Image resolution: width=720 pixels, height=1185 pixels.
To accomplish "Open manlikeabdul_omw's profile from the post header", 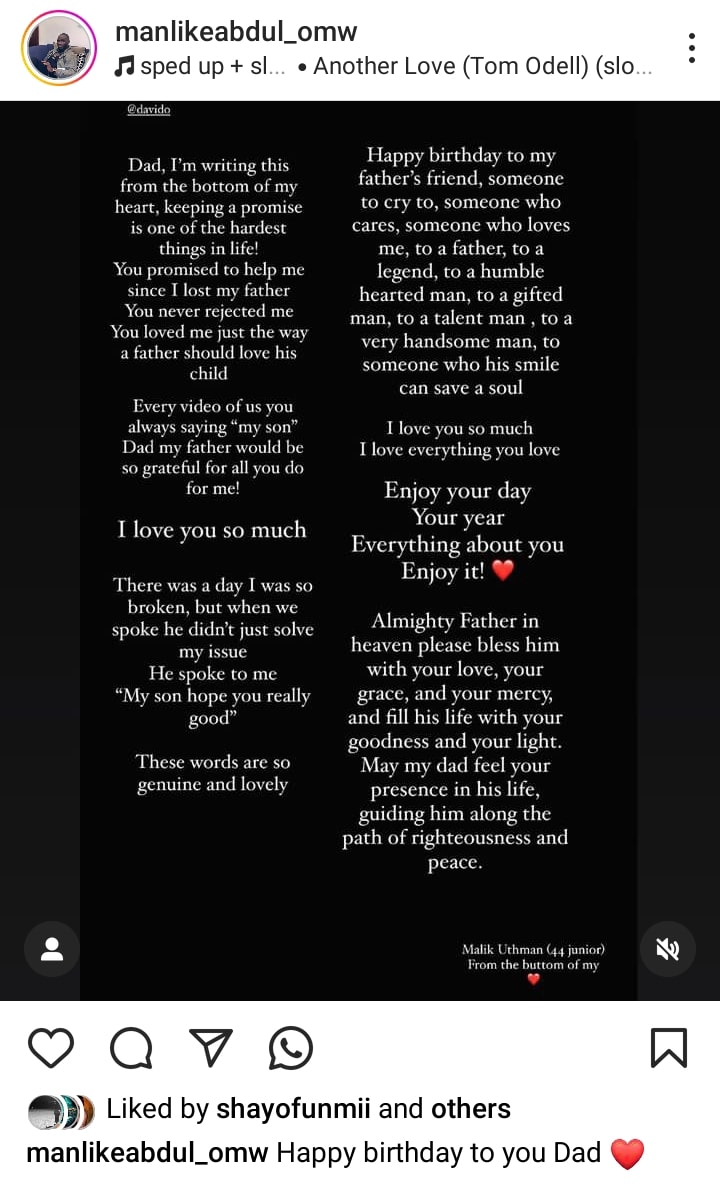I will [x=236, y=32].
